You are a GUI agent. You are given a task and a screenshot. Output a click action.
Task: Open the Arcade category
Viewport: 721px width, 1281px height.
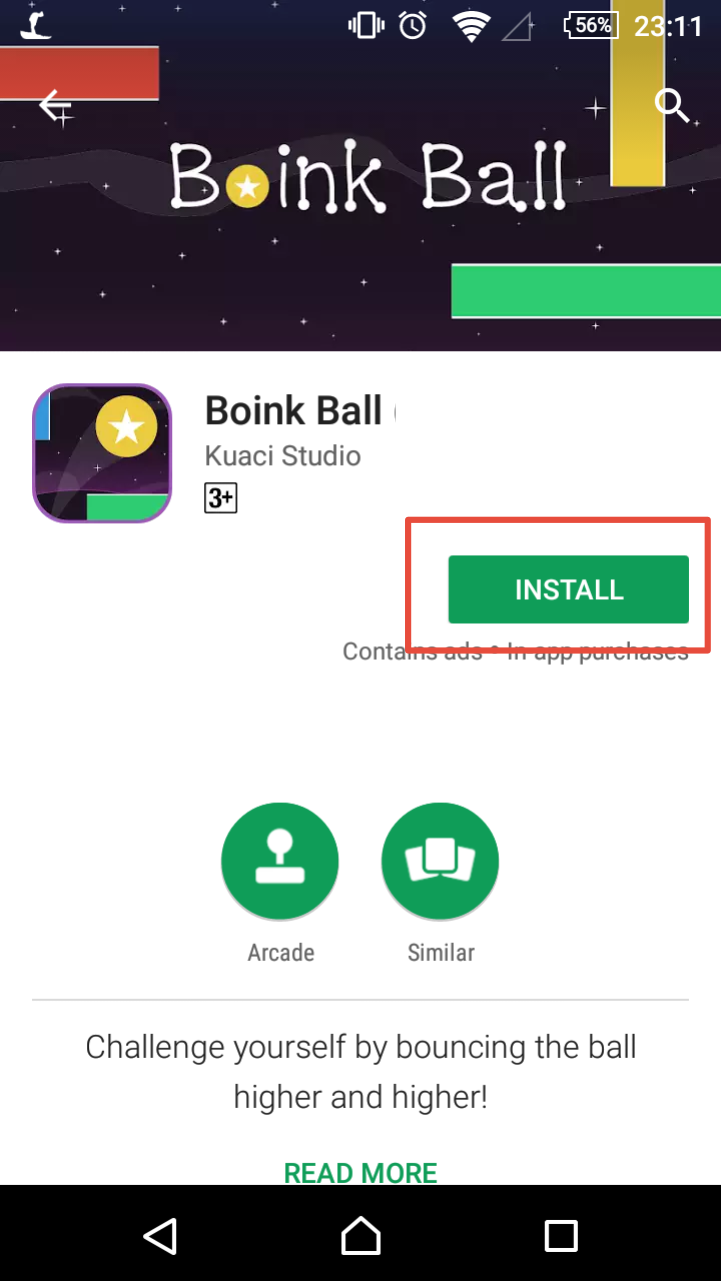tap(280, 861)
